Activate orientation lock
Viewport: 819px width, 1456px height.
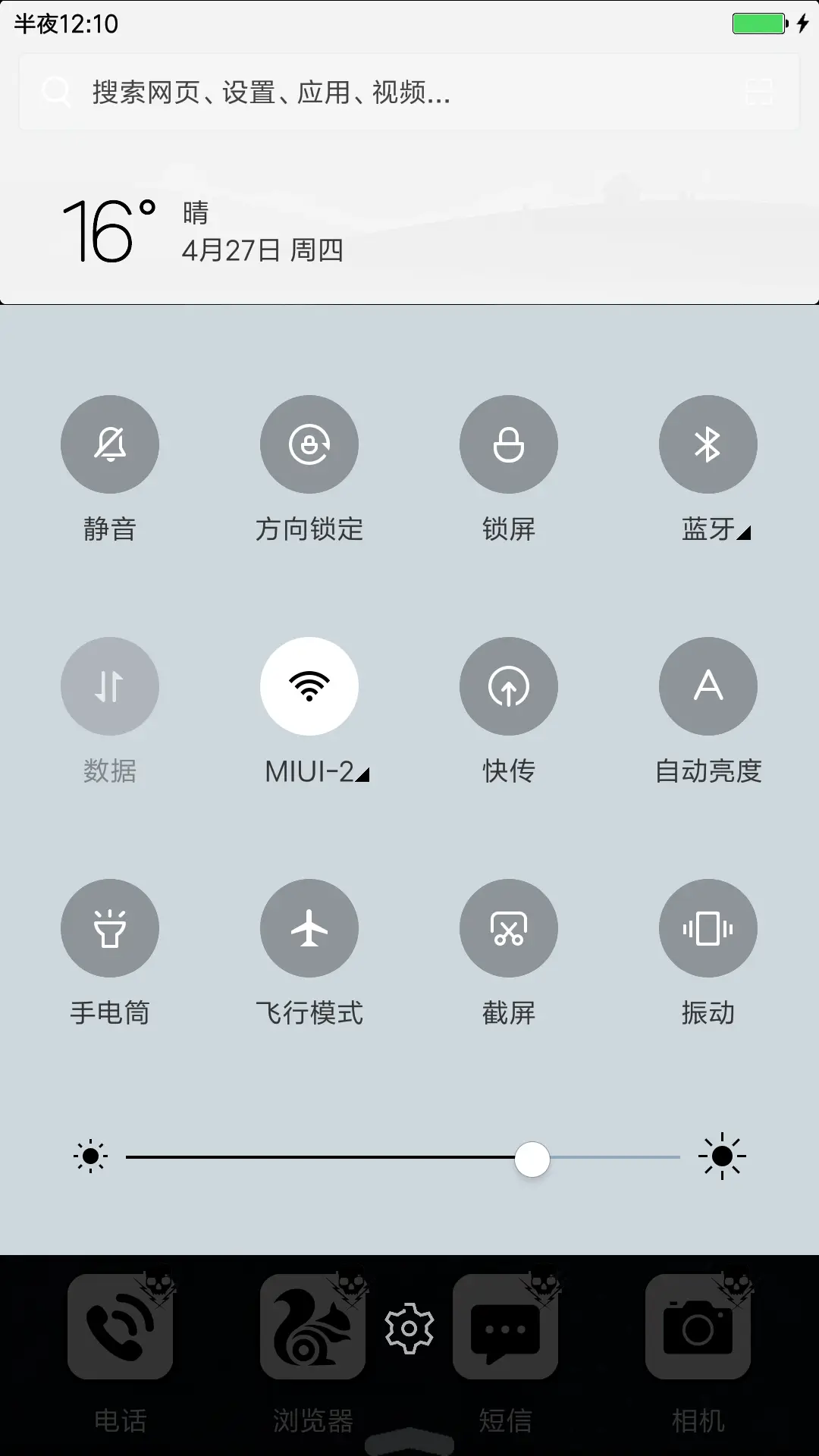[309, 444]
